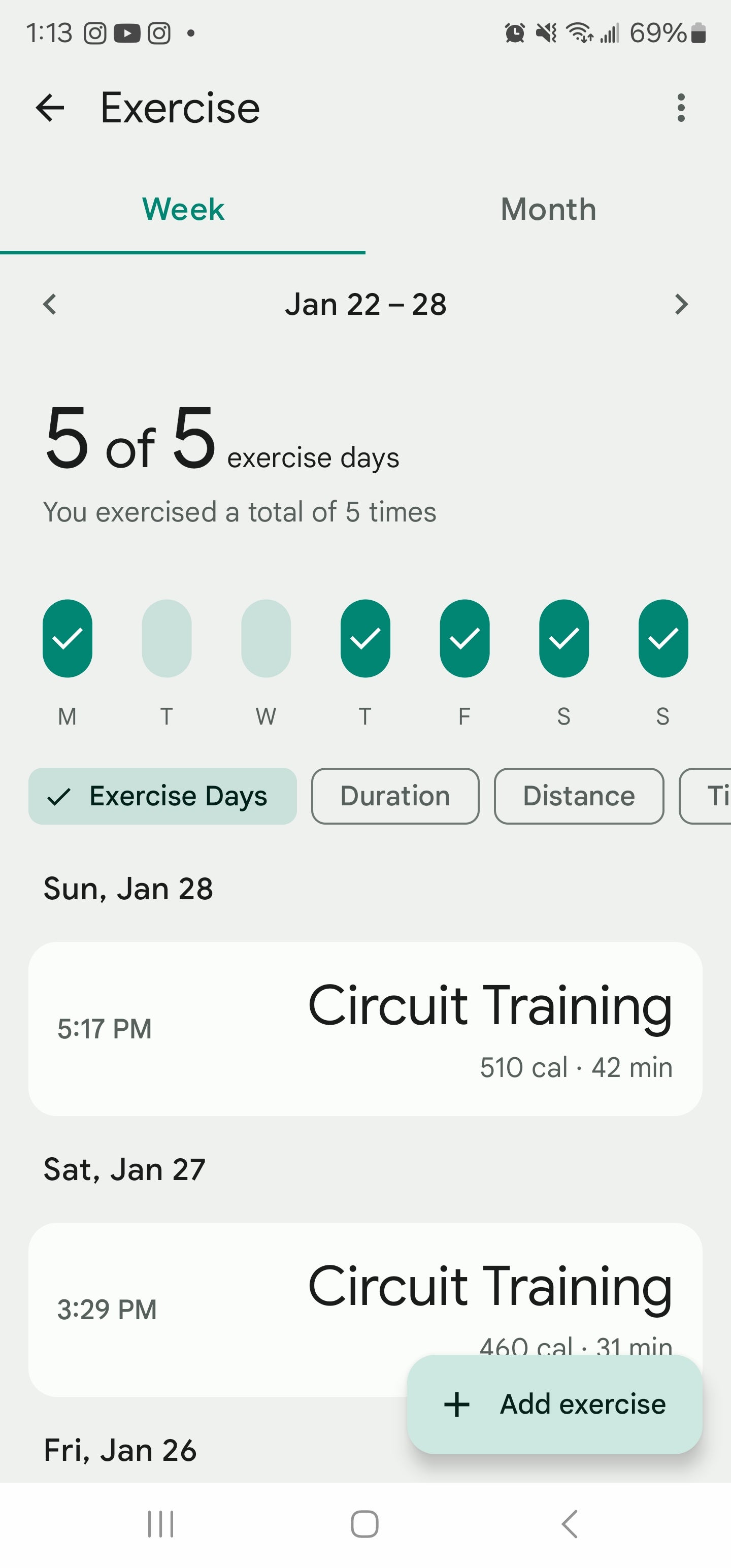Go to the next week

tap(681, 304)
